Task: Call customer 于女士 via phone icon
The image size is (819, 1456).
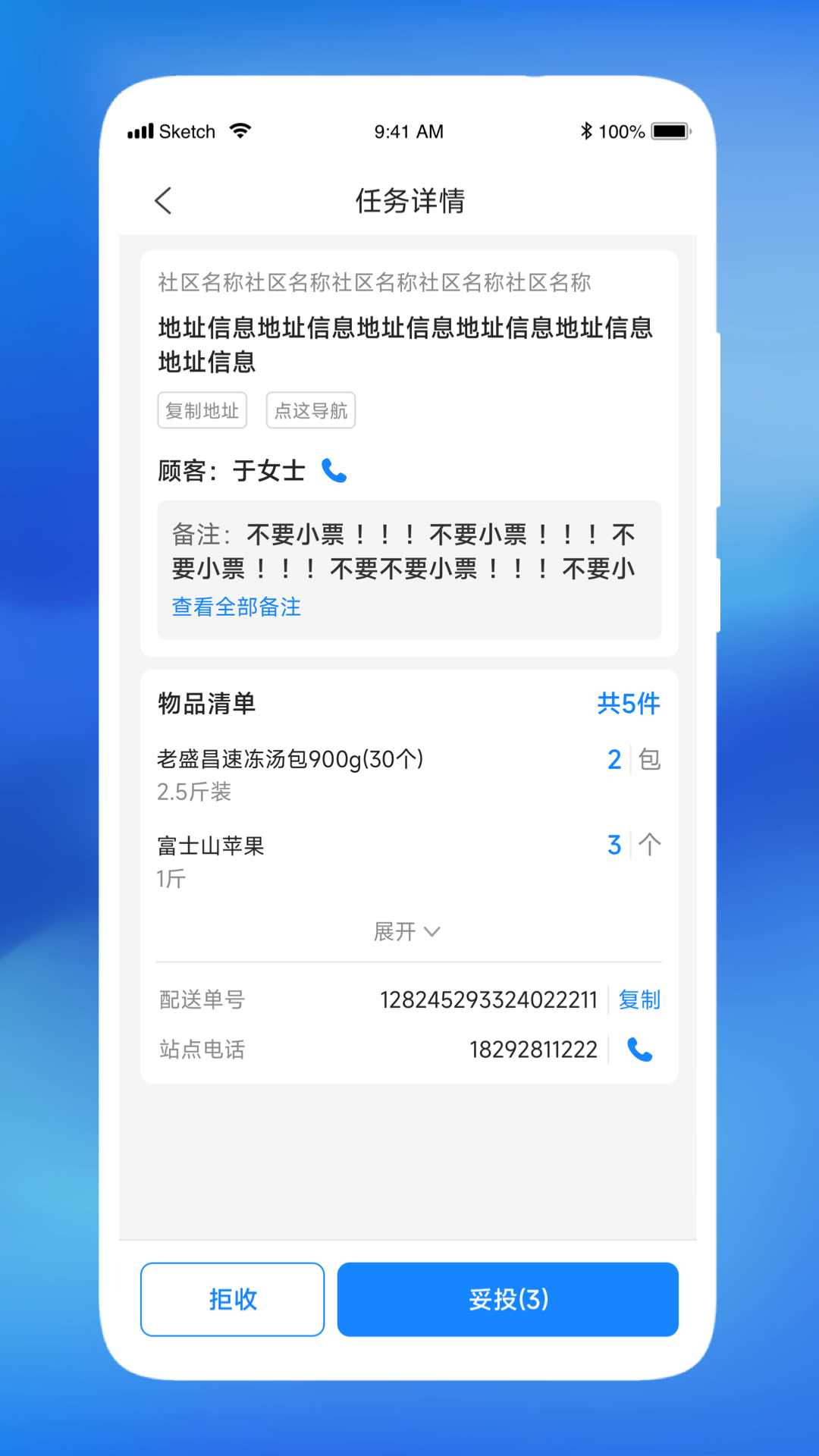Action: pos(334,471)
